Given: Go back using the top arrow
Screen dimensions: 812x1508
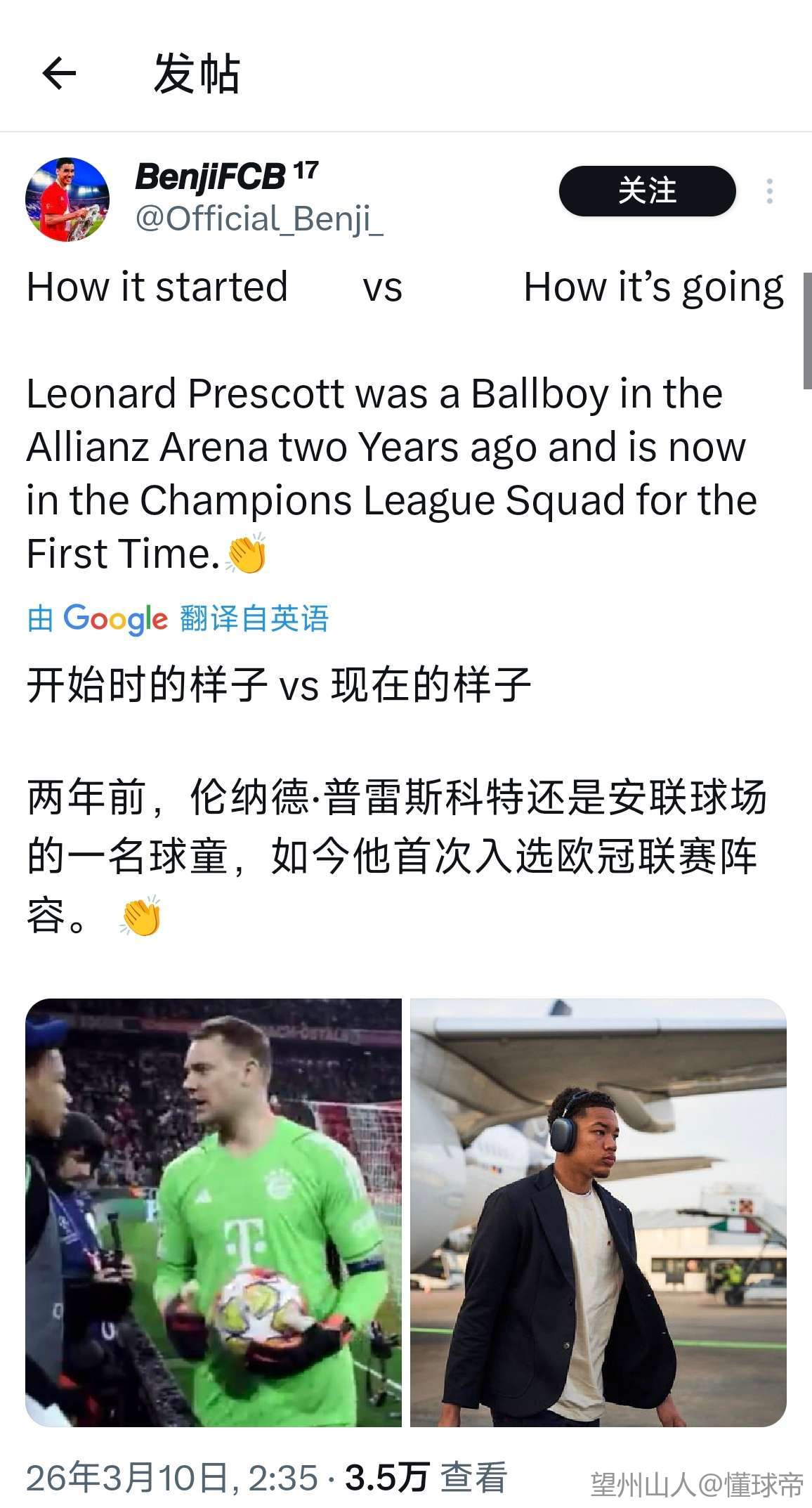Looking at the screenshot, I should coord(59,73).
